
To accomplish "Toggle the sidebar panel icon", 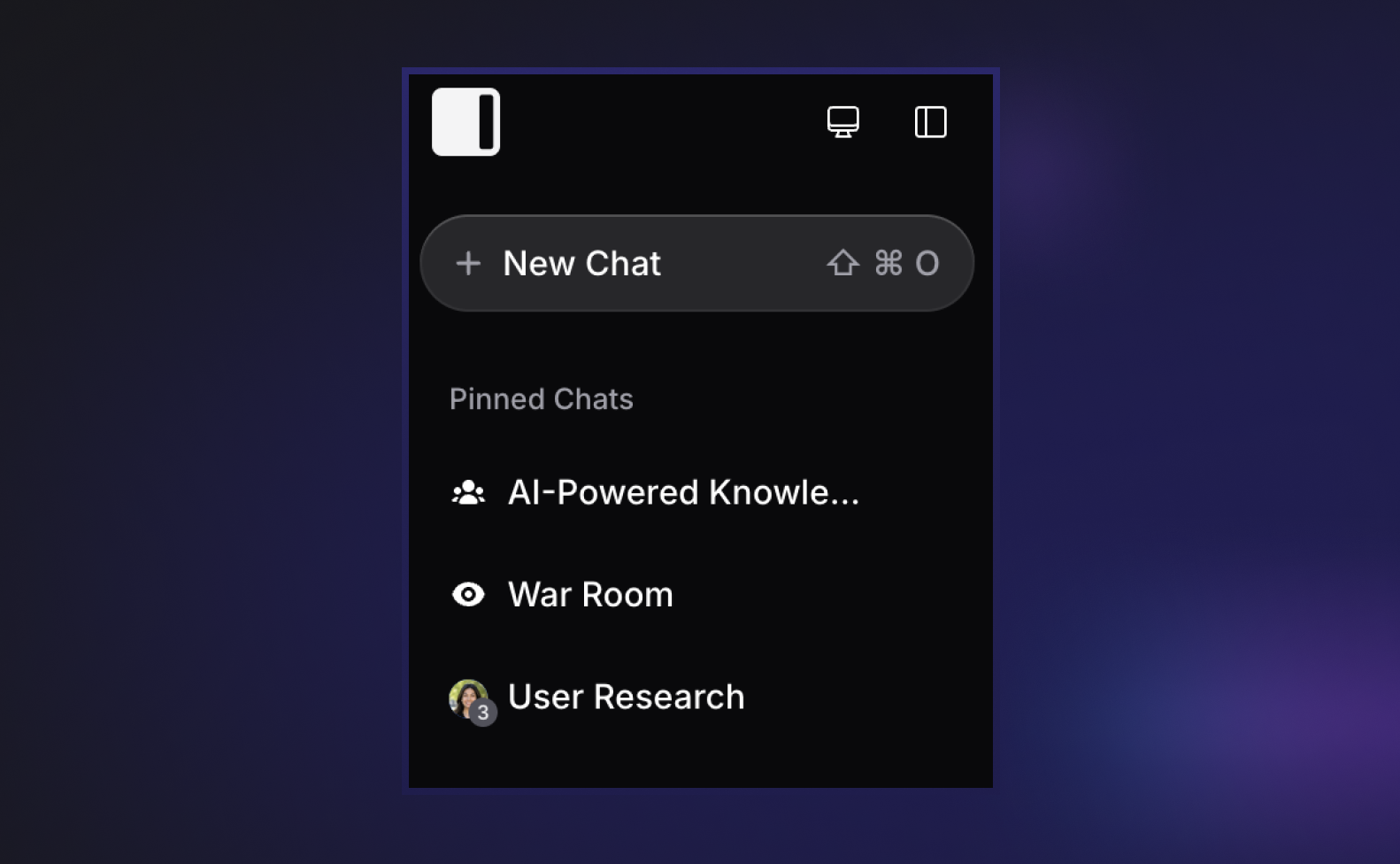I will tap(930, 122).
